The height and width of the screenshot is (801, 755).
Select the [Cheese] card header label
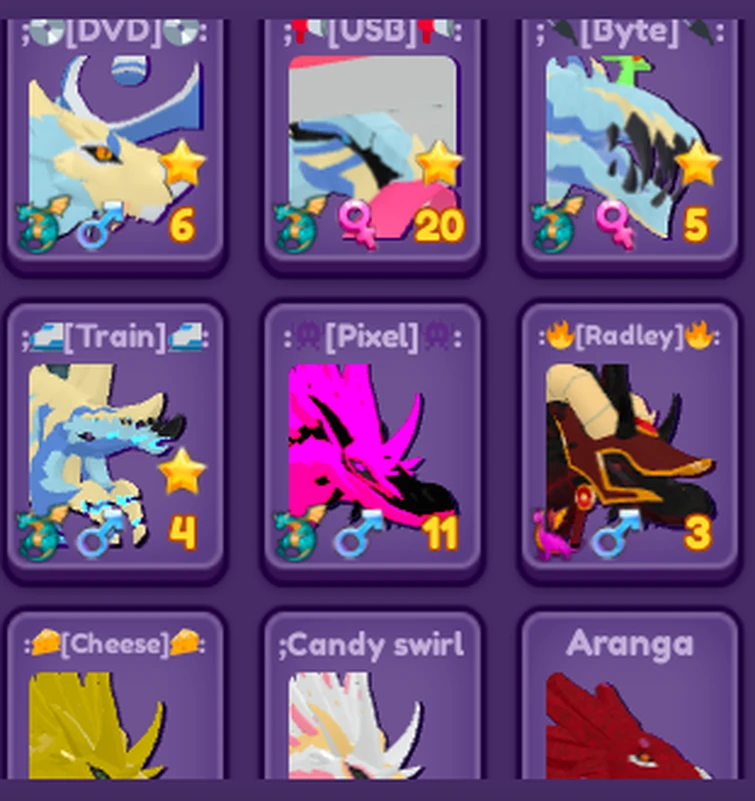pos(115,645)
